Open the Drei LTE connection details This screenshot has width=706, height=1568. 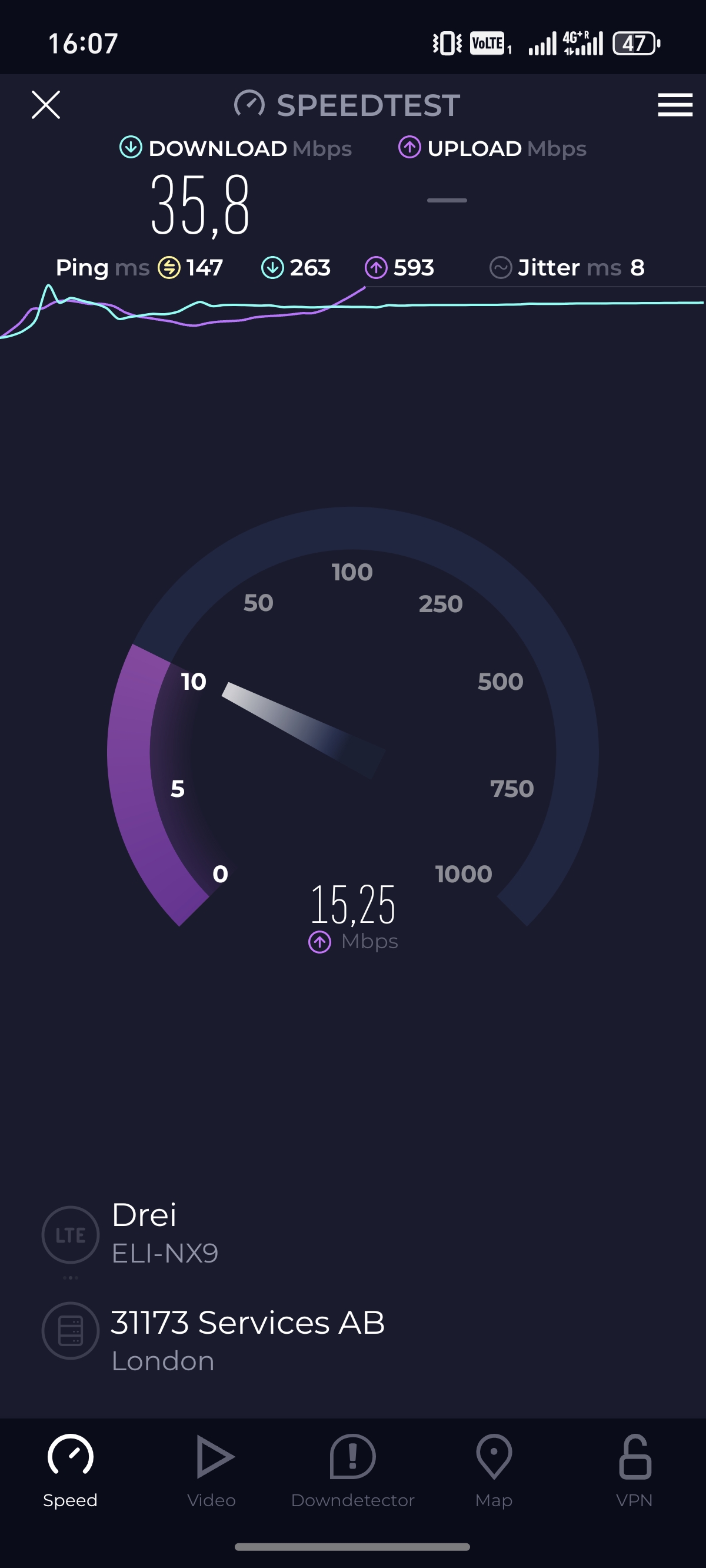(353, 1234)
